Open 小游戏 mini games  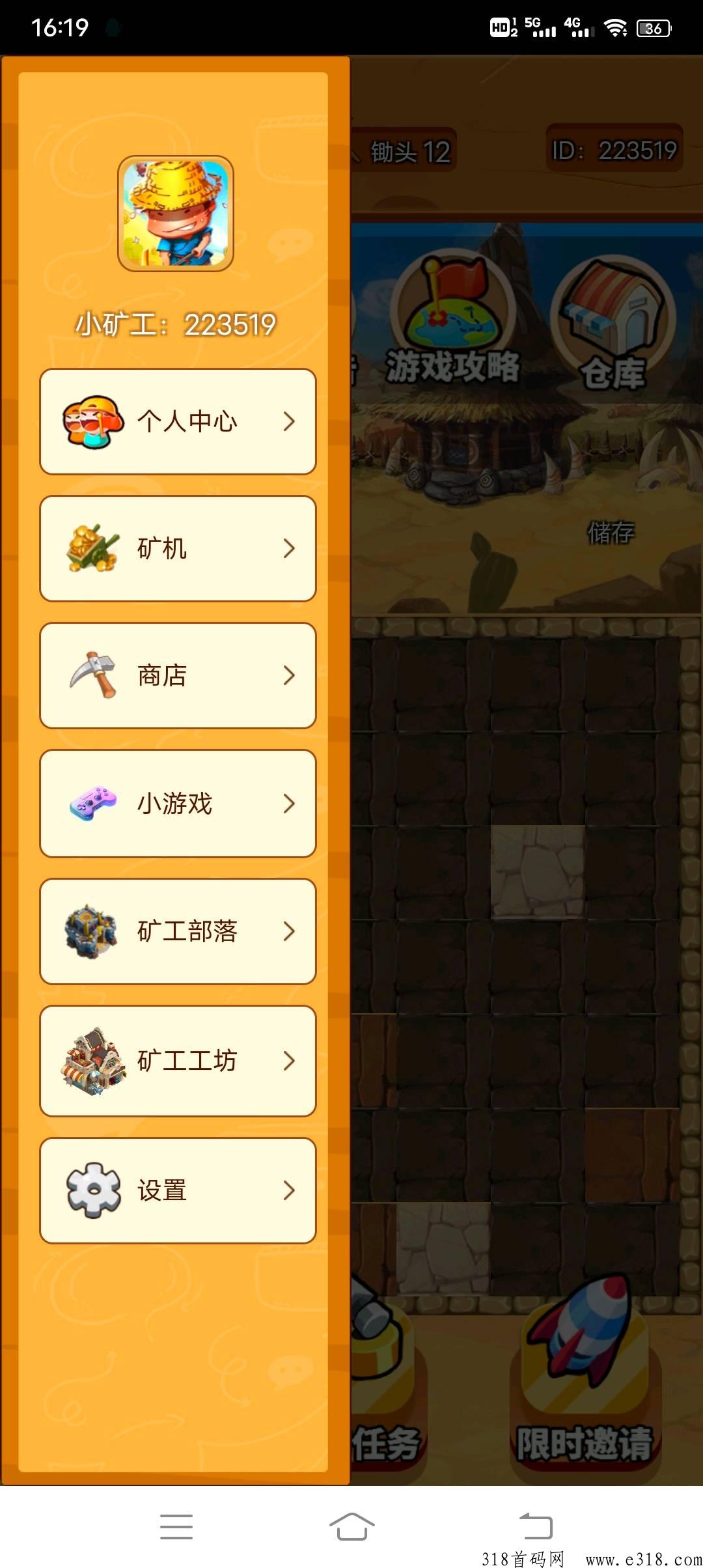pos(178,803)
